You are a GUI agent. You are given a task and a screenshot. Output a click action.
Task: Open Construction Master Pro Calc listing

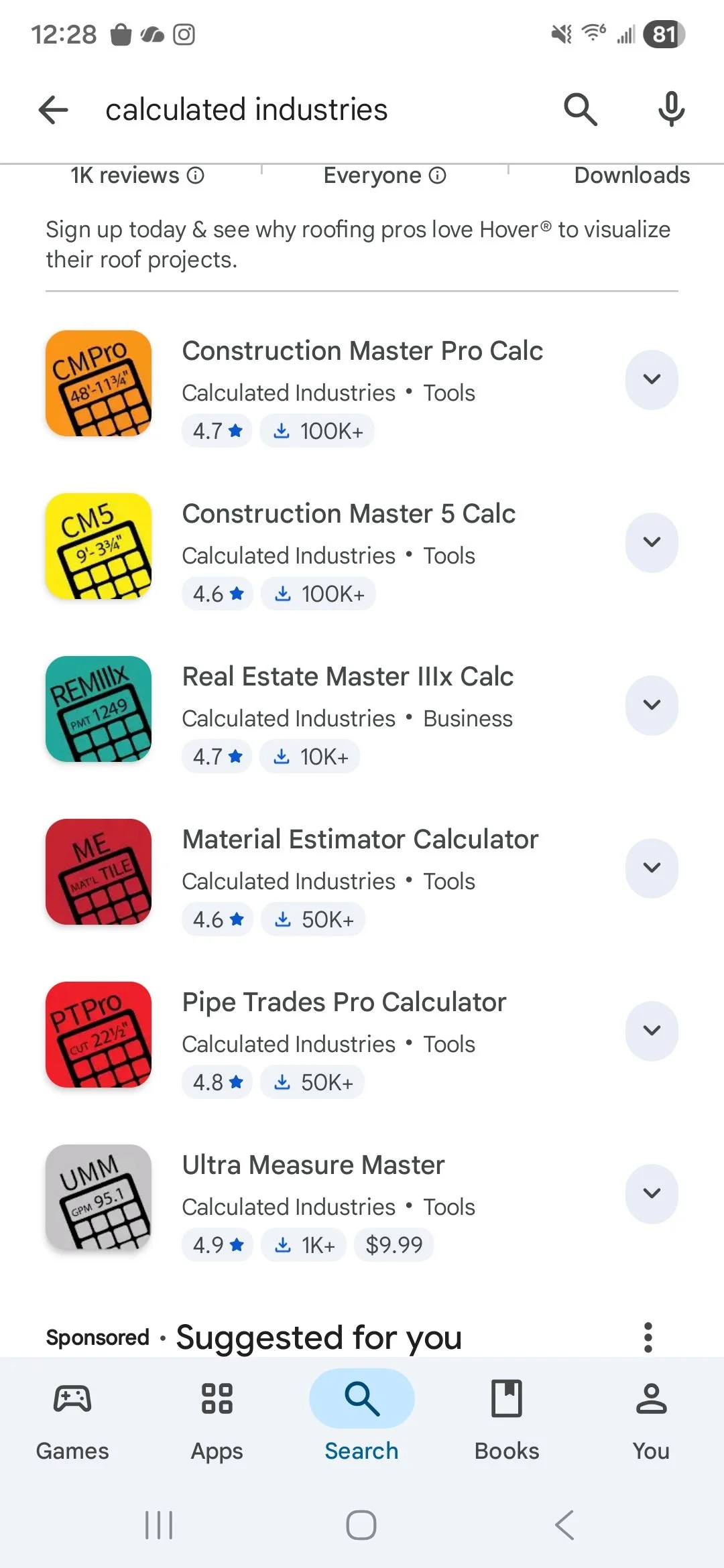362,351
